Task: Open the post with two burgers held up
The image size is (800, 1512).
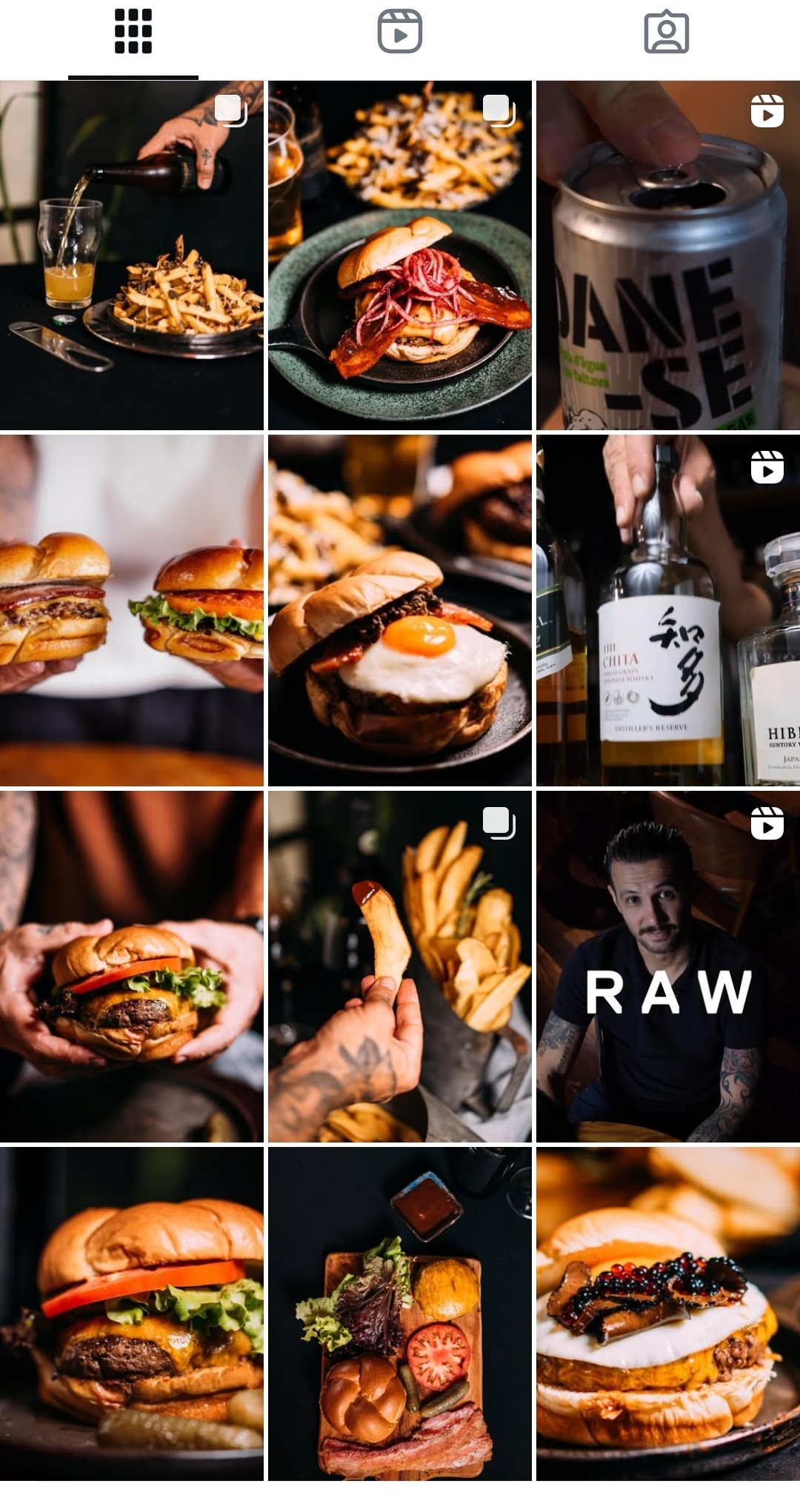Action: point(132,610)
